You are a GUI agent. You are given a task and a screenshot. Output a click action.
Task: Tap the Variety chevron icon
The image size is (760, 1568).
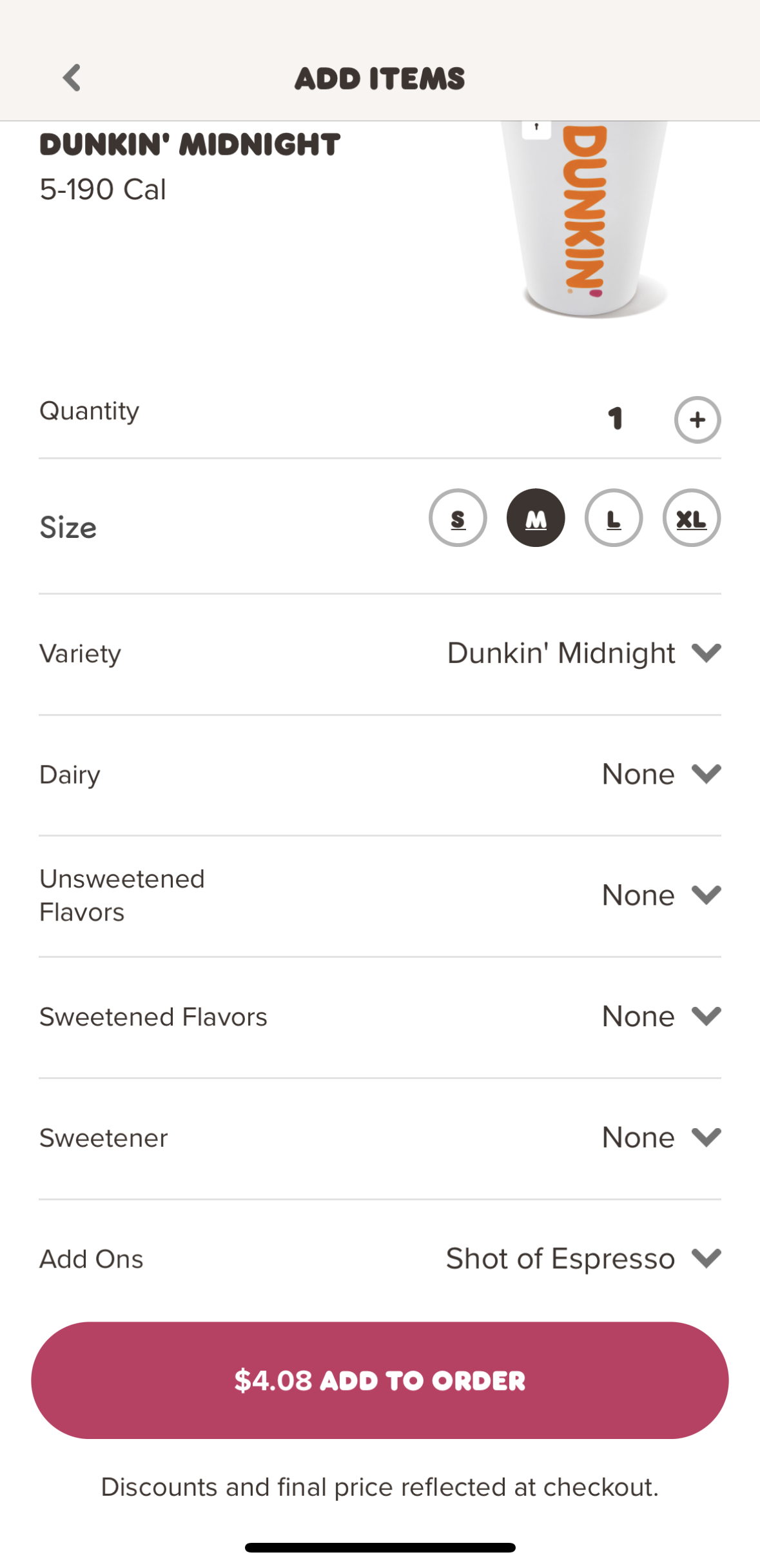coord(706,653)
